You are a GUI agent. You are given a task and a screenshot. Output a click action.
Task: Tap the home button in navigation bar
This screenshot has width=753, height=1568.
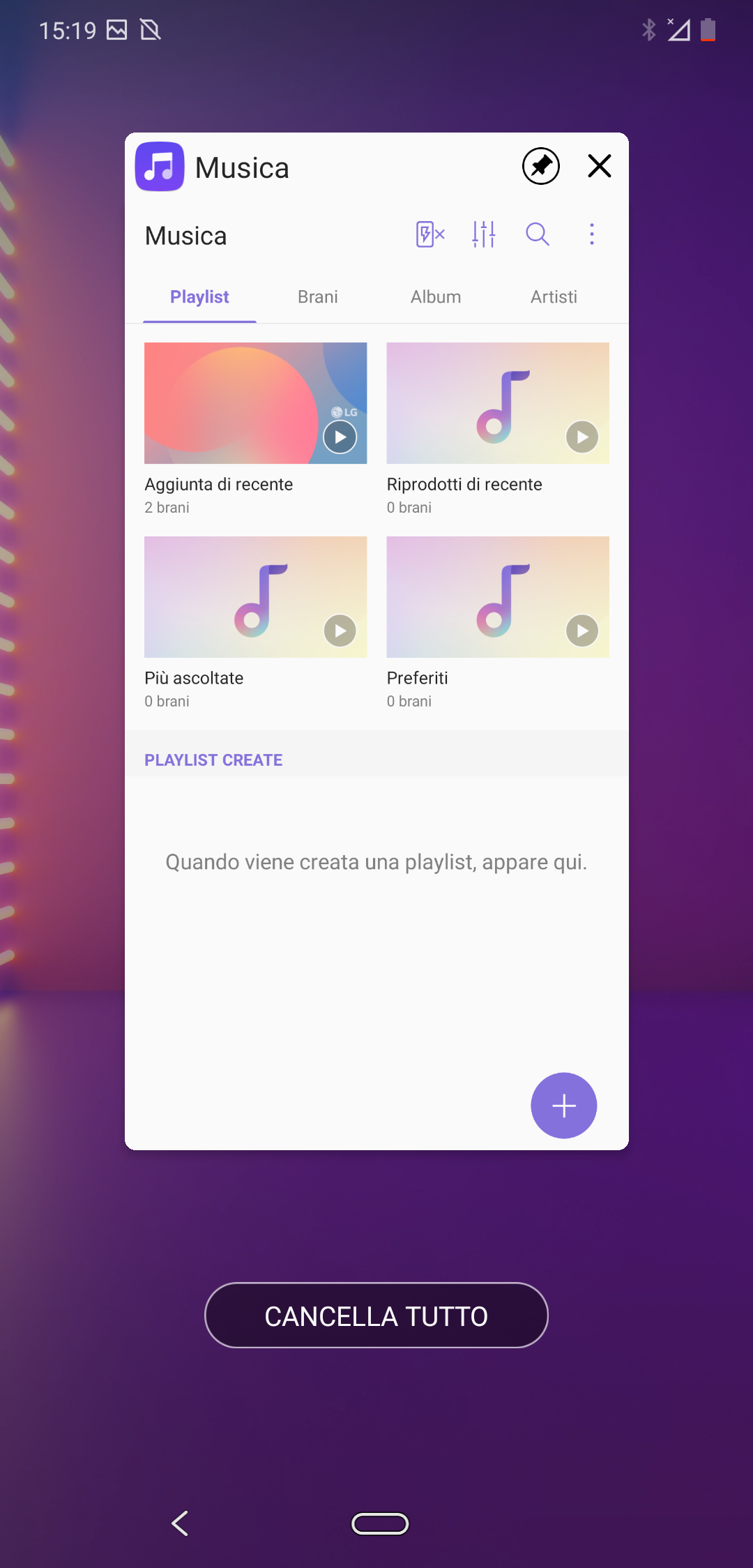380,1524
